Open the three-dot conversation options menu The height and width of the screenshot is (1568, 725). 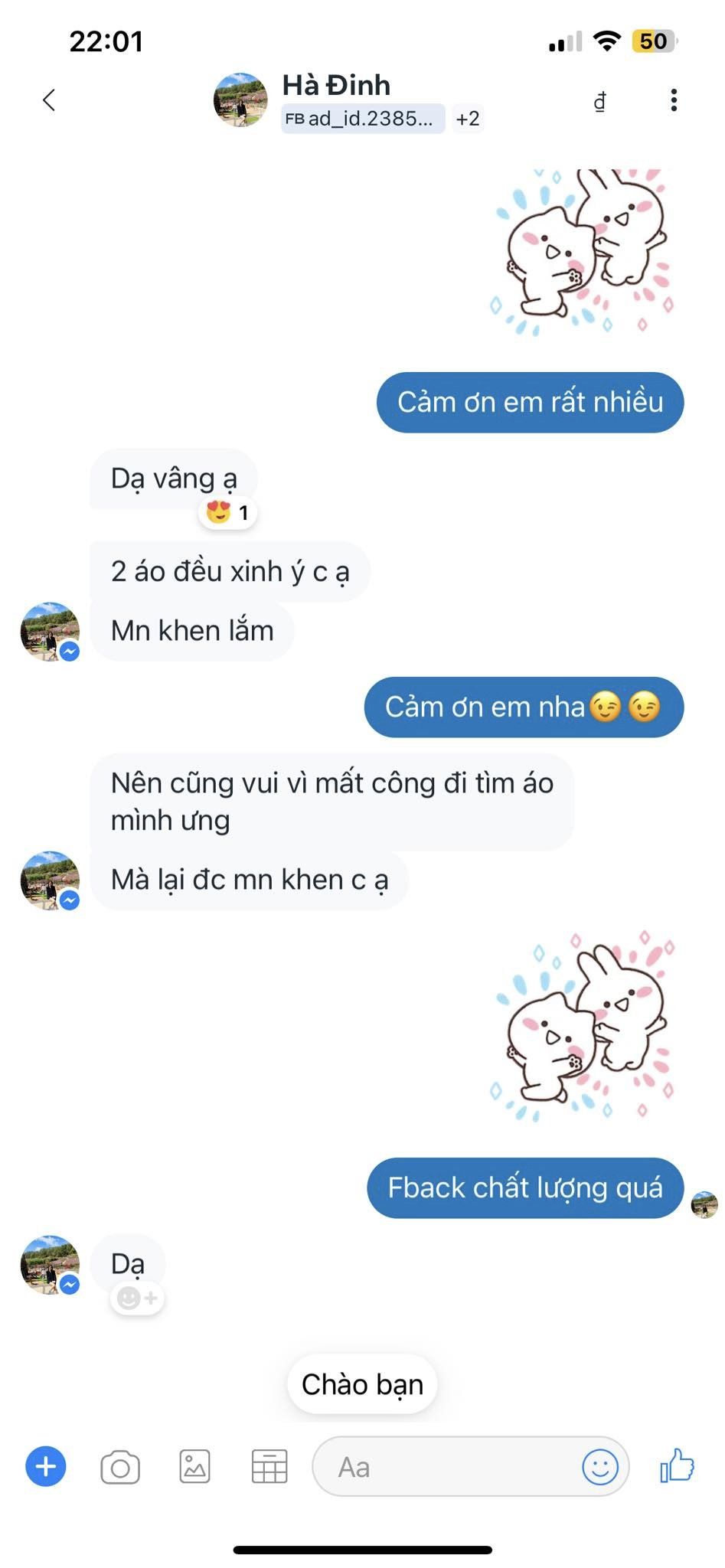674,99
